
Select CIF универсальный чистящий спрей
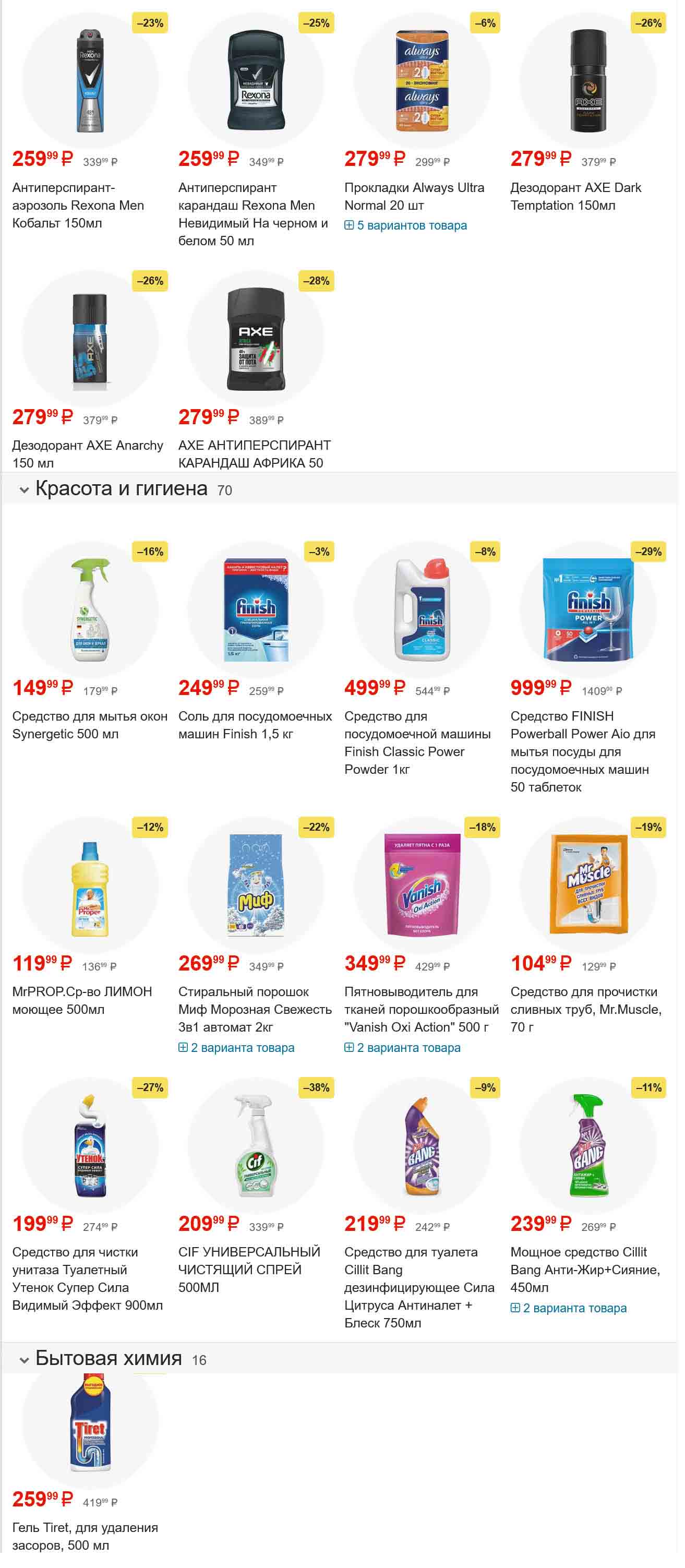click(249, 1269)
